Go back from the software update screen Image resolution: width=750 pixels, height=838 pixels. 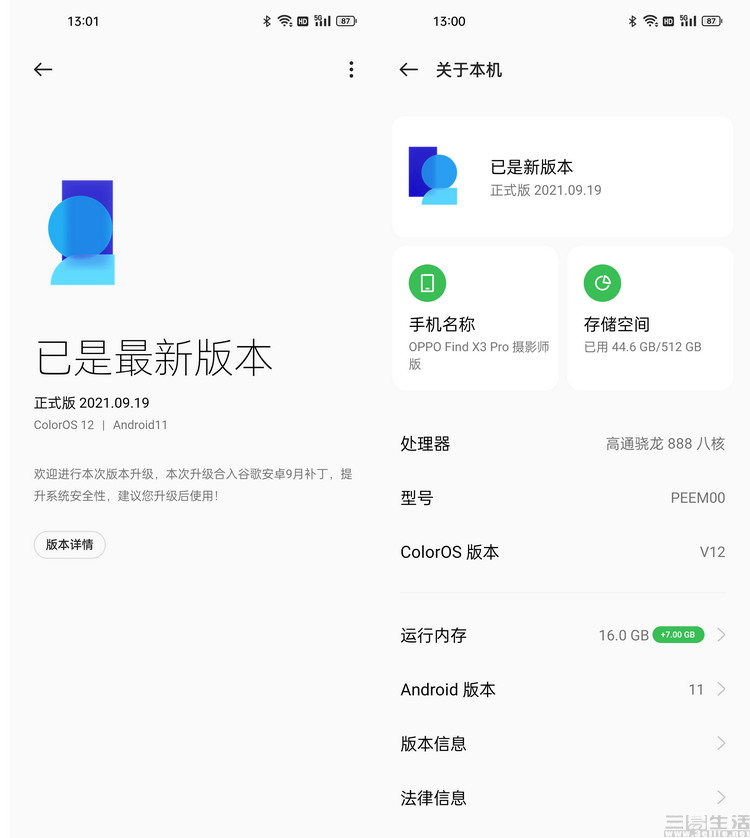(43, 70)
